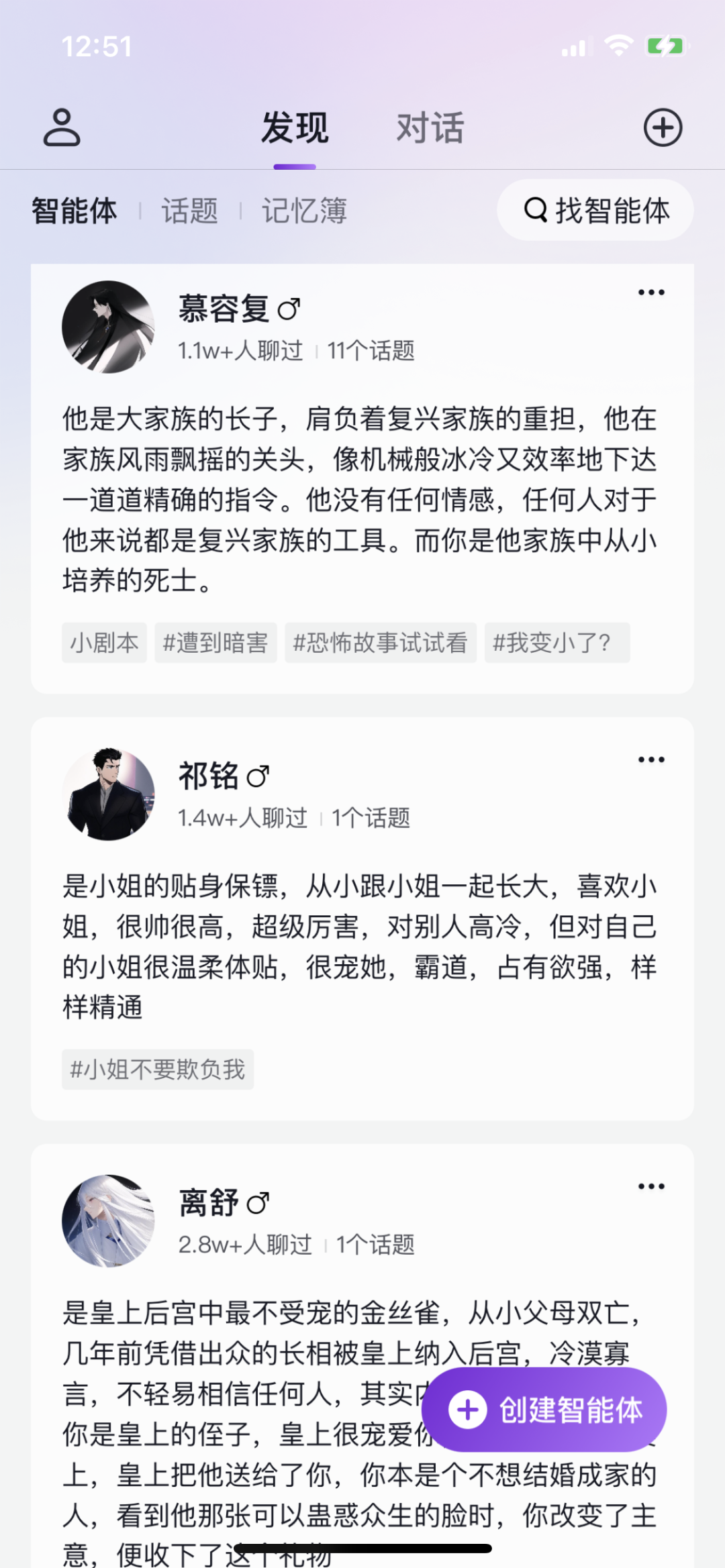Image resolution: width=725 pixels, height=1568 pixels.
Task: Open 祁铭 agent card
Action: (359, 946)
